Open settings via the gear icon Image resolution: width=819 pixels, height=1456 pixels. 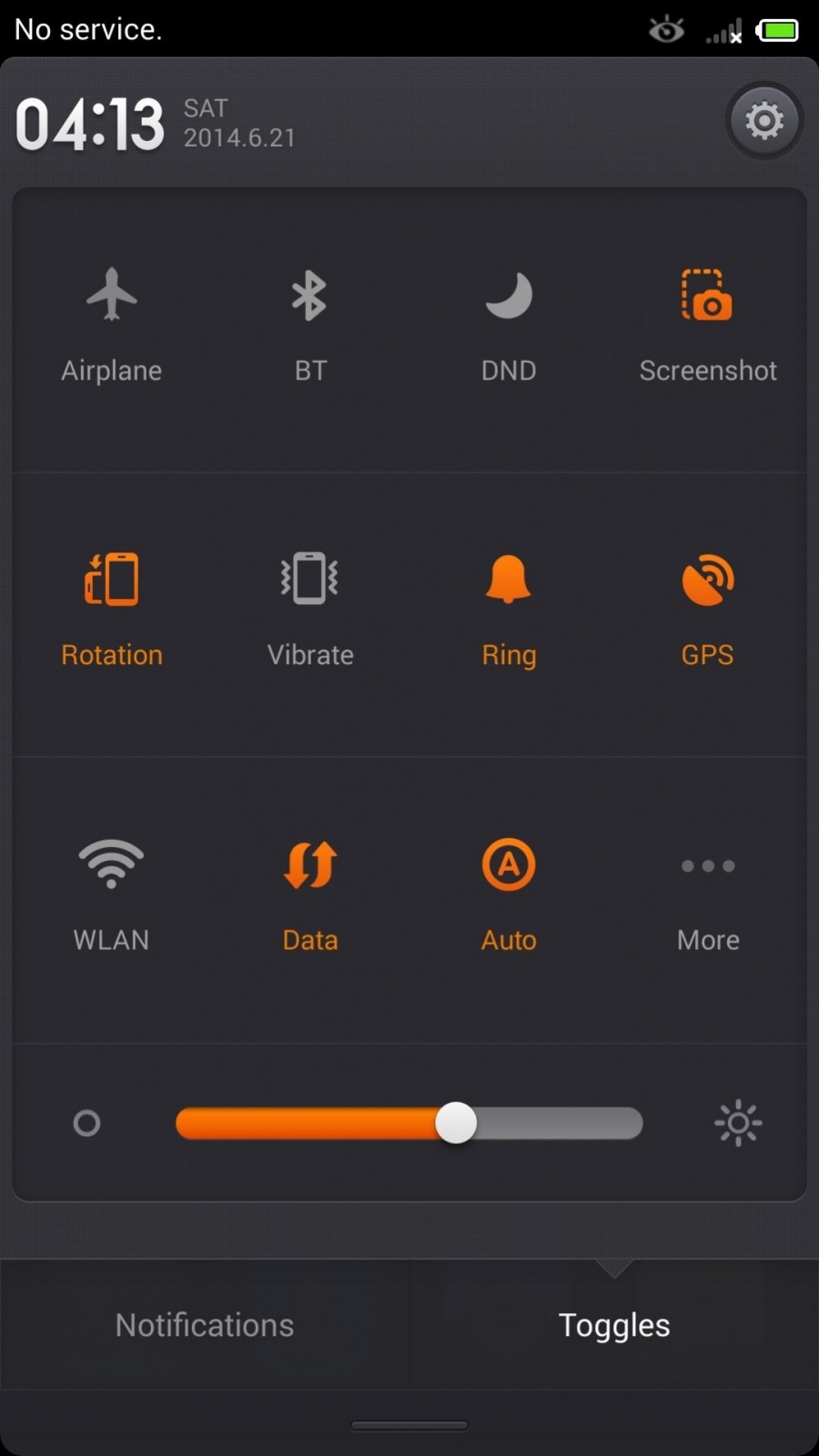763,121
